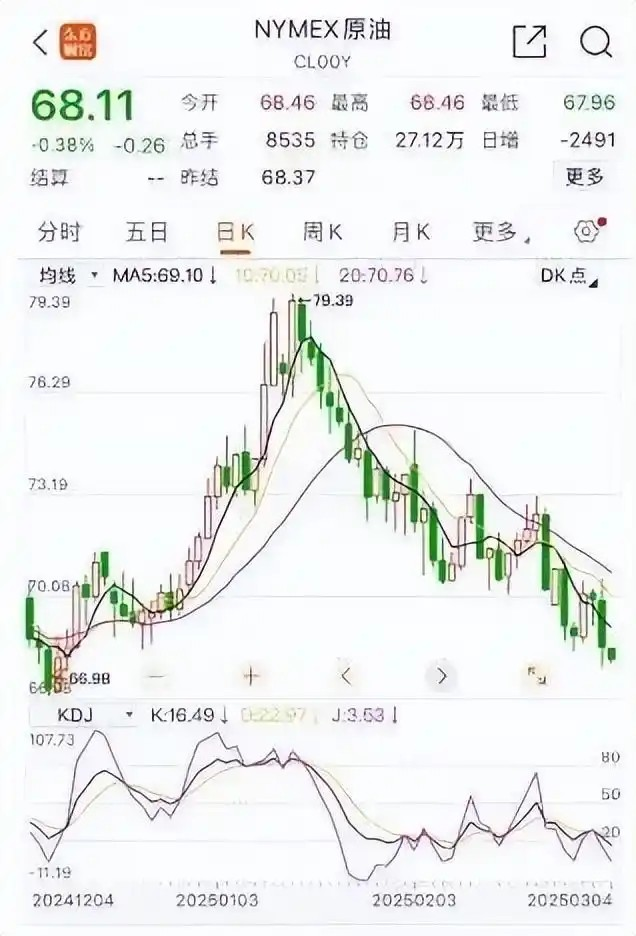Zoom in the chart with plus
This screenshot has height=936, width=636.
(x=250, y=676)
